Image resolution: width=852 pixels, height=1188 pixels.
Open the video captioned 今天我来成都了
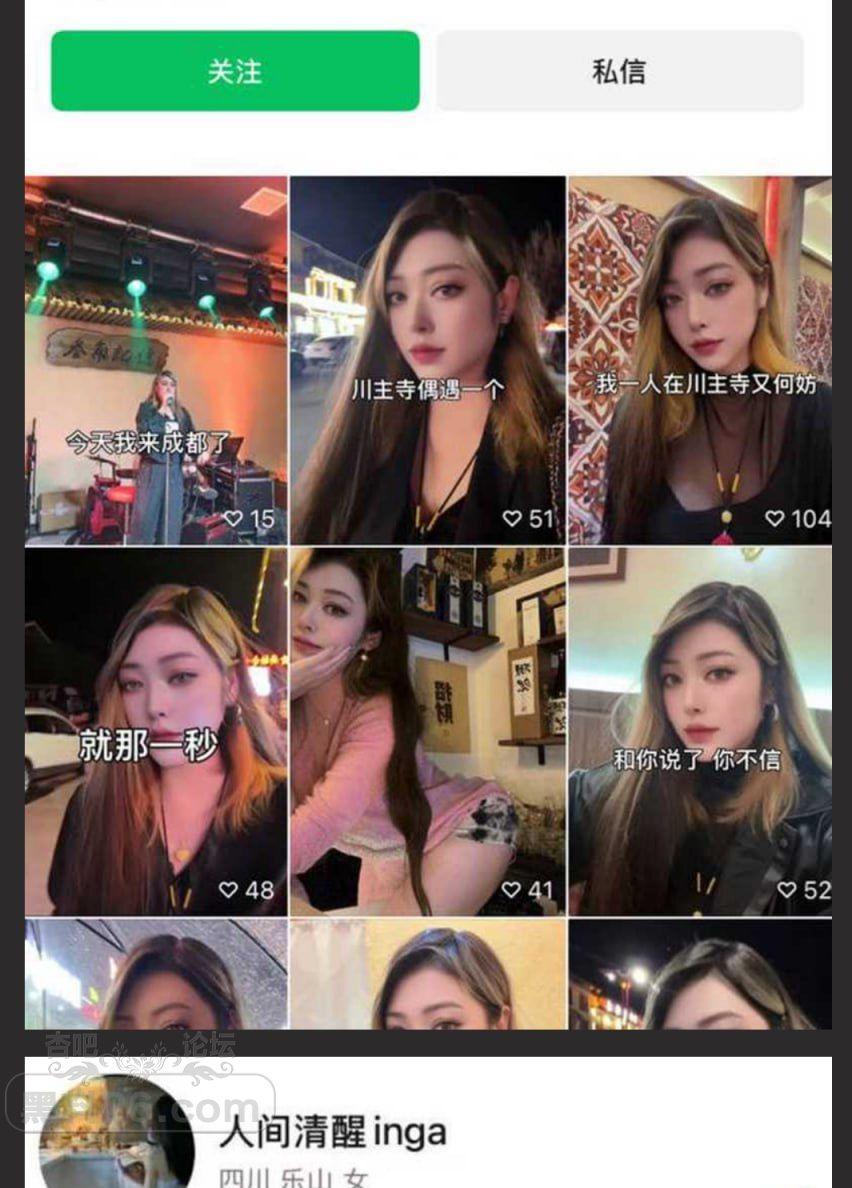pyautogui.click(x=156, y=361)
